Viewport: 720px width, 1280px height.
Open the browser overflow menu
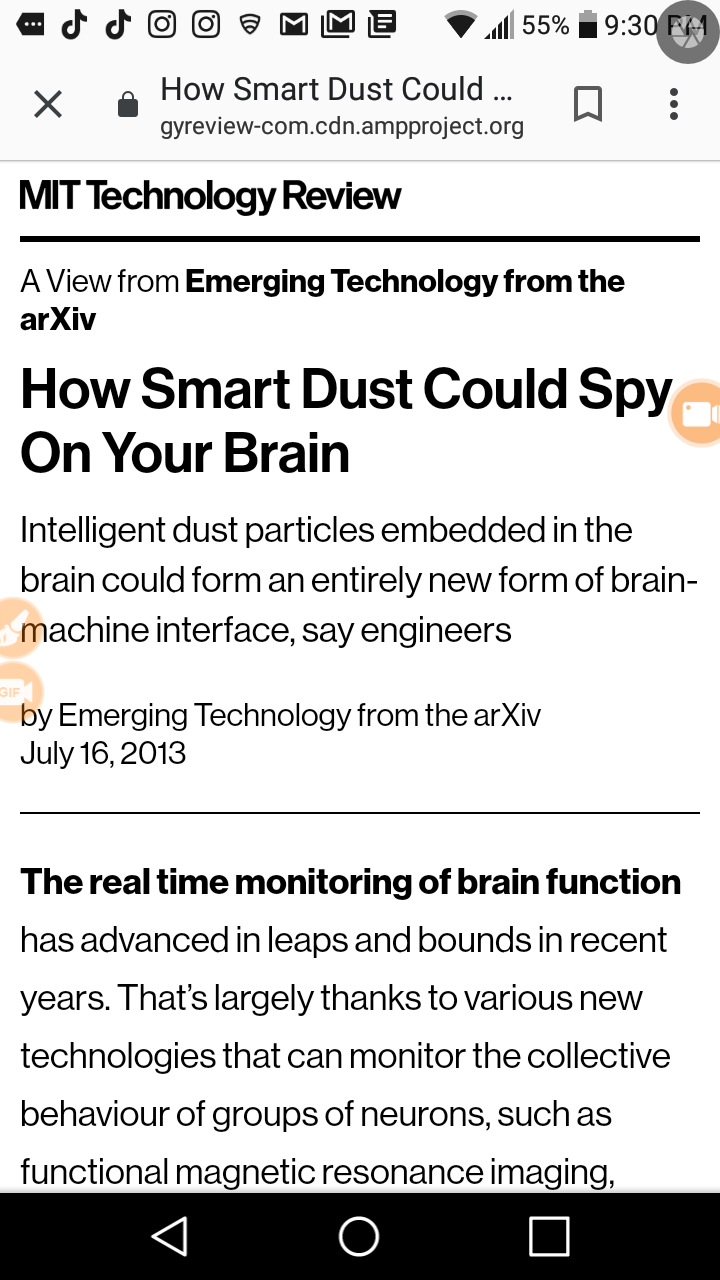674,104
